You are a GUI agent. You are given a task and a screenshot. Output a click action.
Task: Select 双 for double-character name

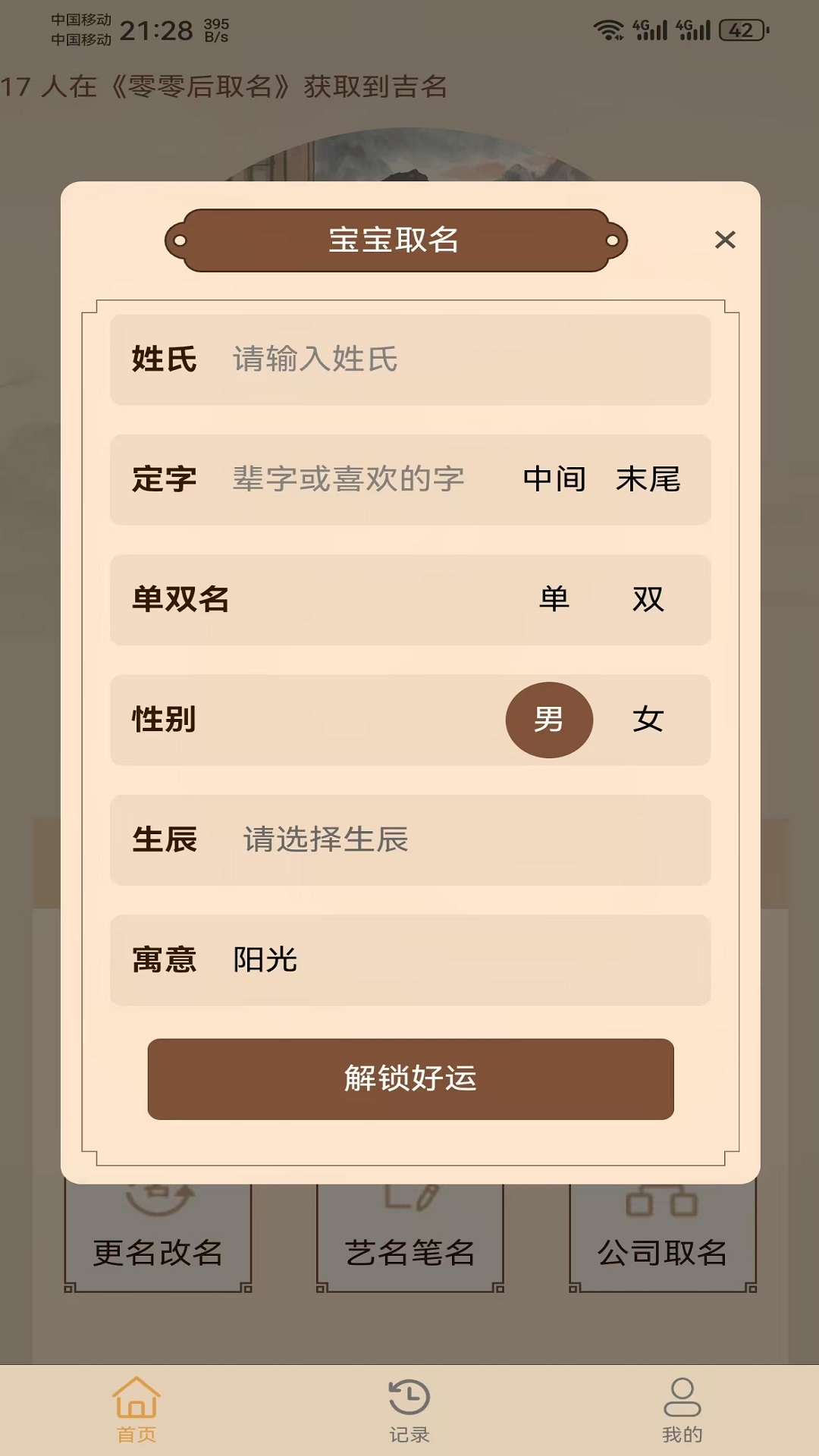pos(648,599)
